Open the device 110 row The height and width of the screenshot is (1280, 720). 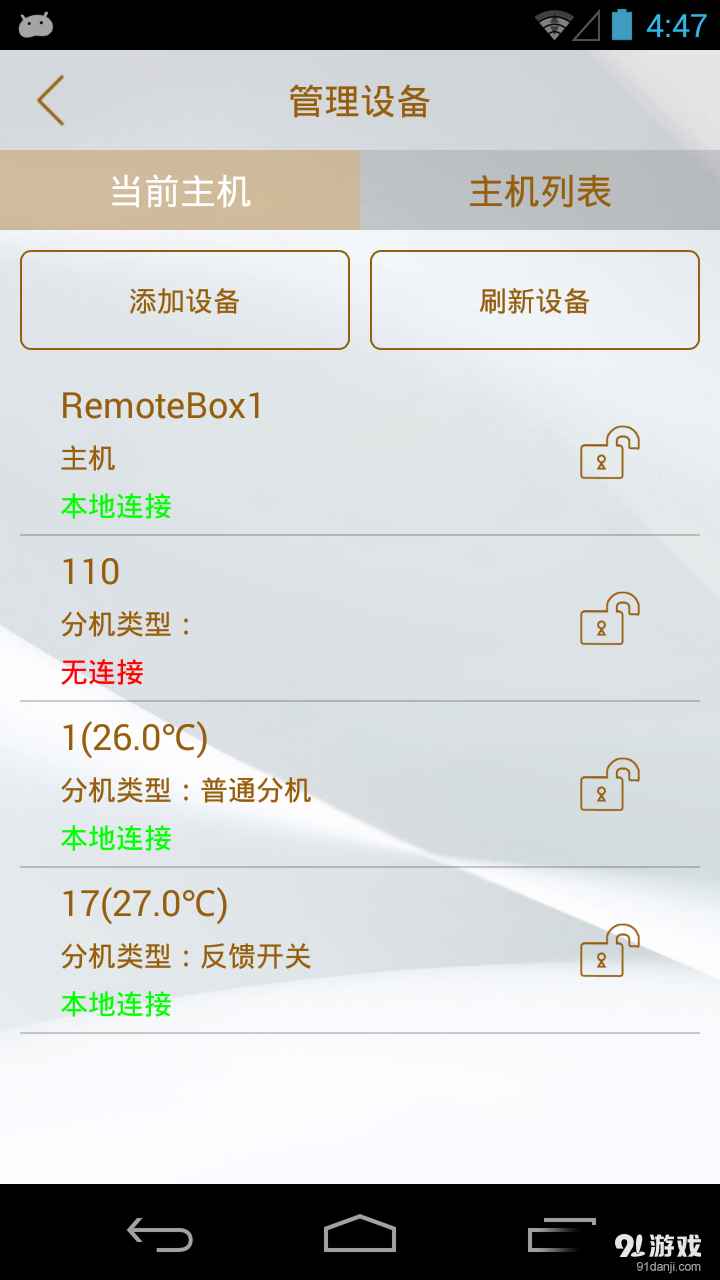point(360,619)
